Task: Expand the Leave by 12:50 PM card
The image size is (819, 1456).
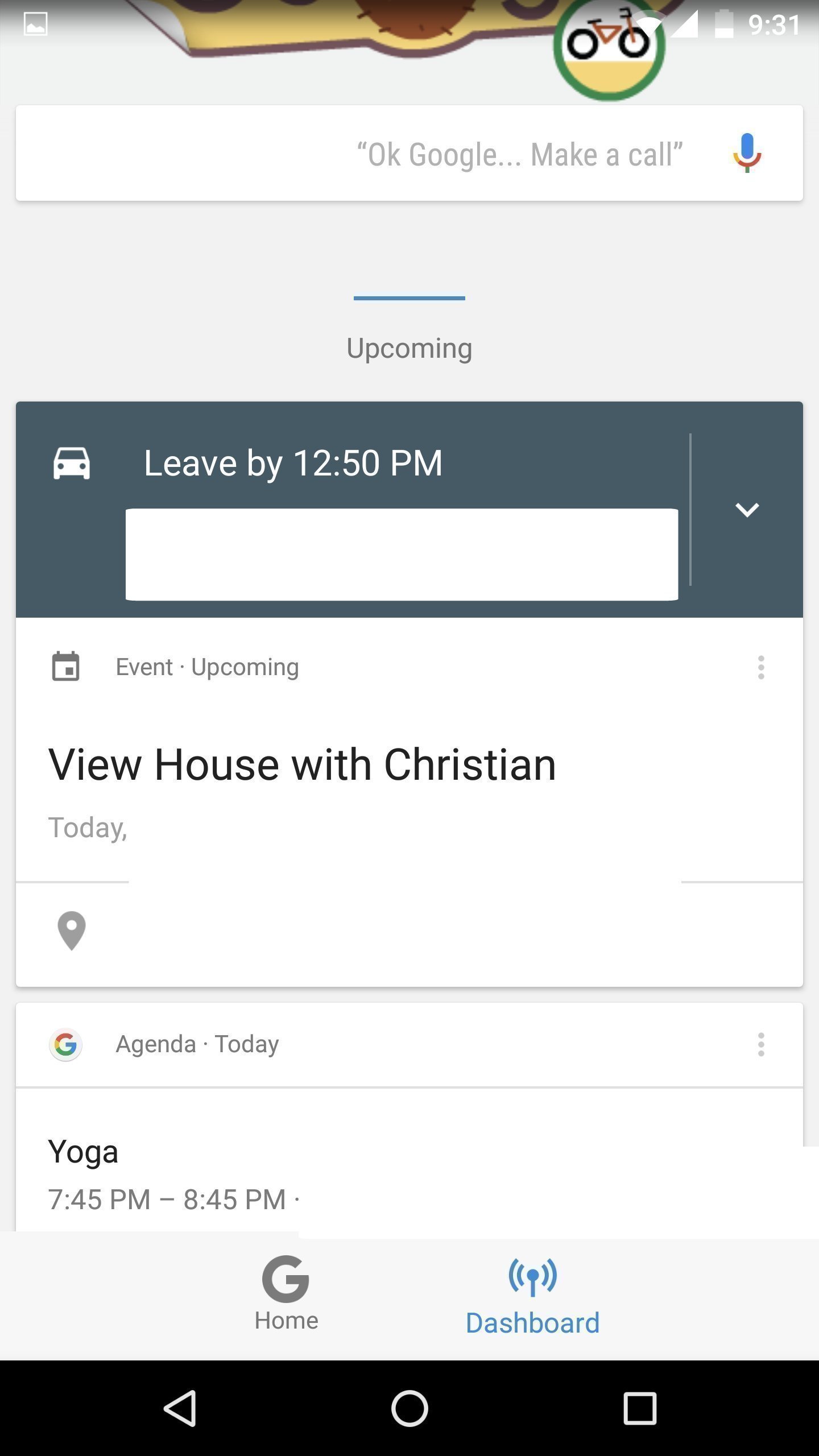Action: pyautogui.click(x=747, y=510)
